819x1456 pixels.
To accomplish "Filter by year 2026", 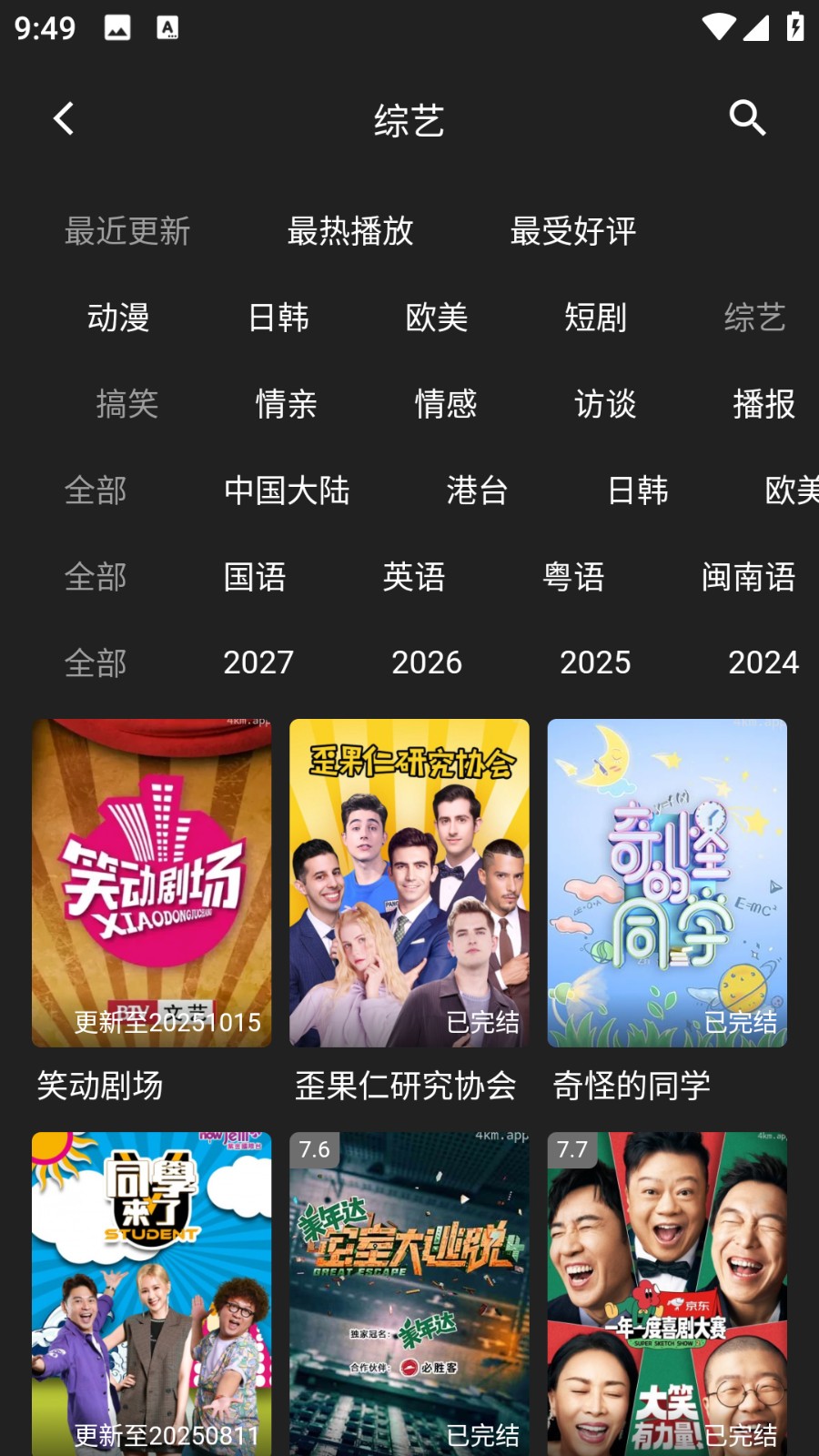I will (427, 662).
